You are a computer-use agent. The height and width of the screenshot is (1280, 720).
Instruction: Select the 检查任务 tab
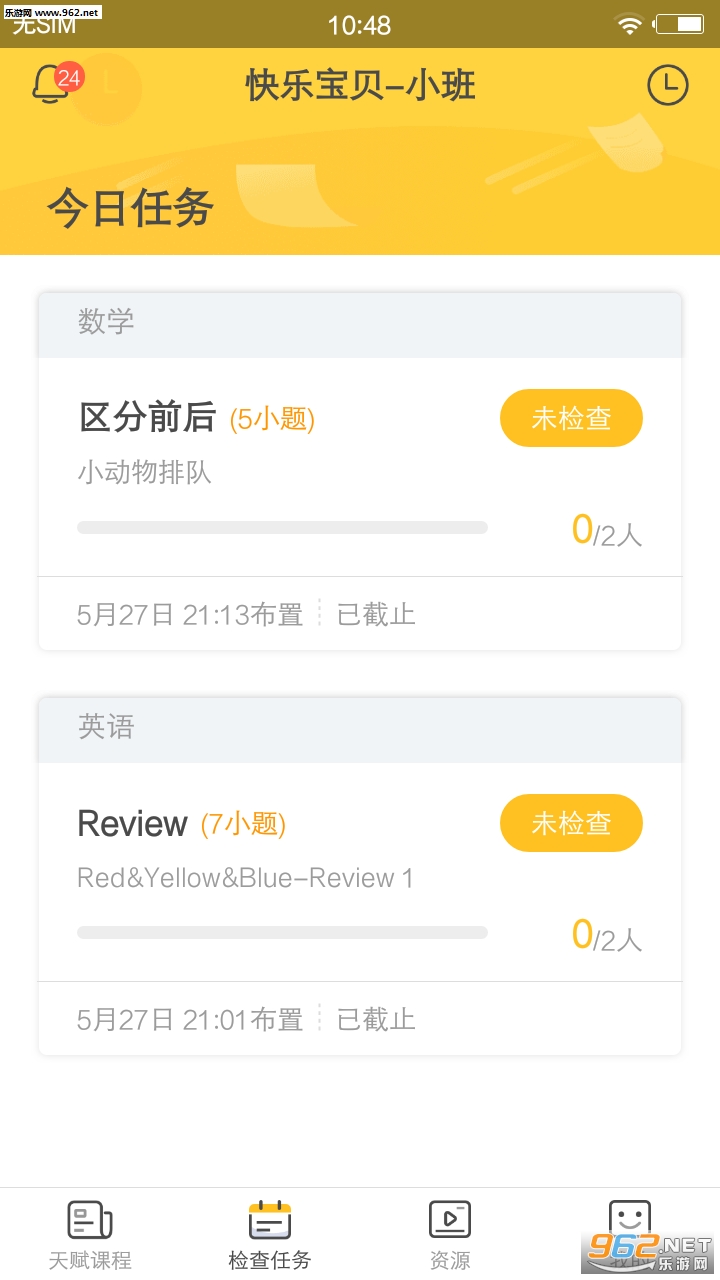pyautogui.click(x=270, y=1235)
